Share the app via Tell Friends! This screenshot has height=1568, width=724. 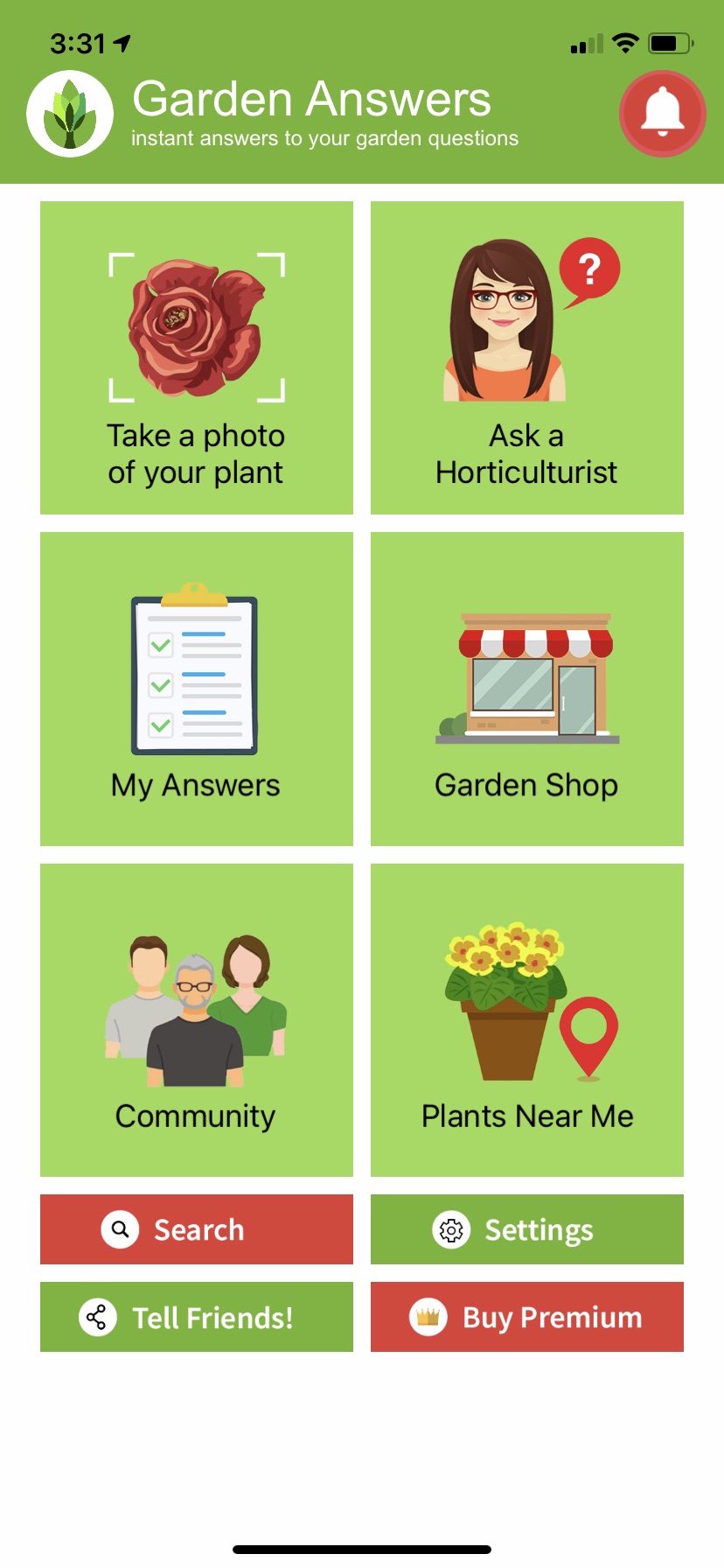pos(197,1317)
